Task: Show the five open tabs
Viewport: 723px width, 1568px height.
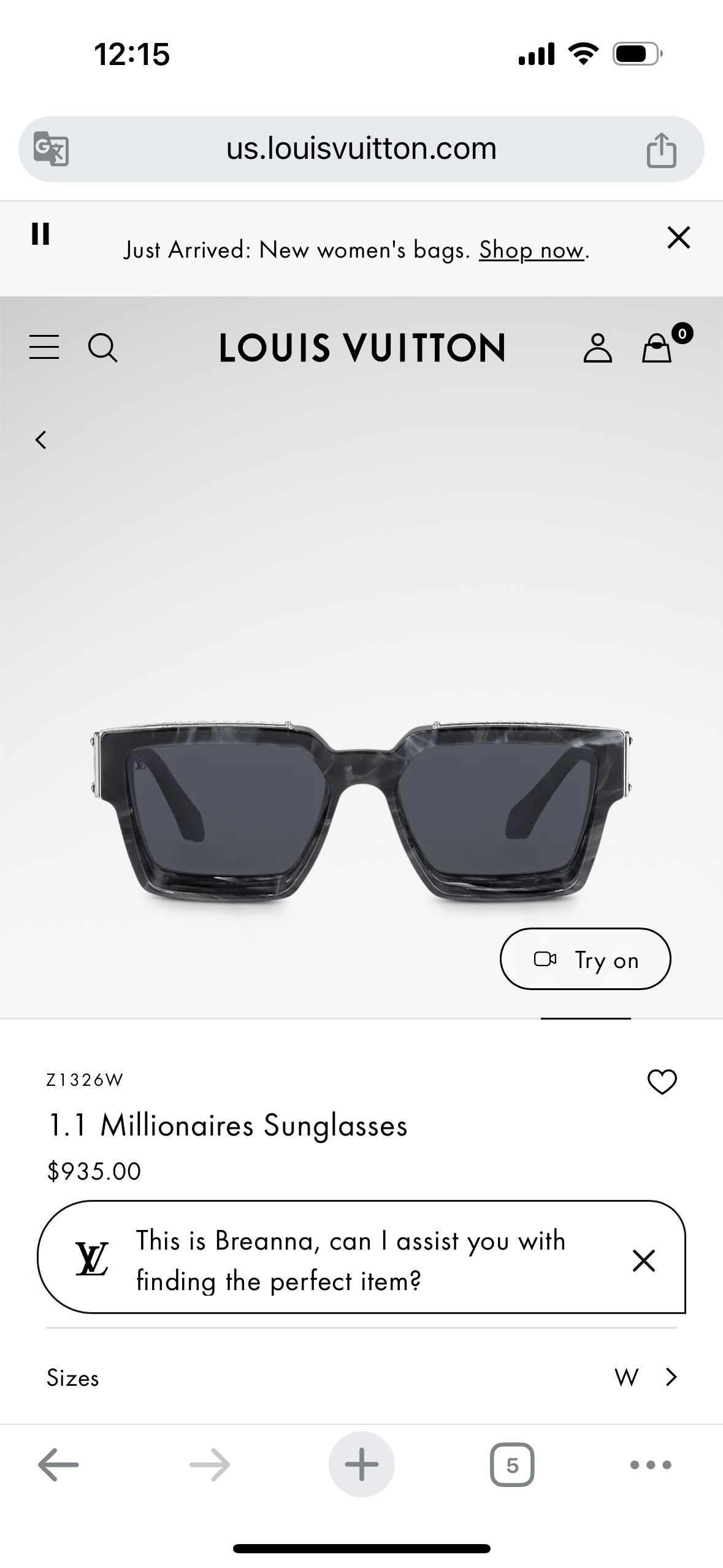Action: (x=512, y=1465)
